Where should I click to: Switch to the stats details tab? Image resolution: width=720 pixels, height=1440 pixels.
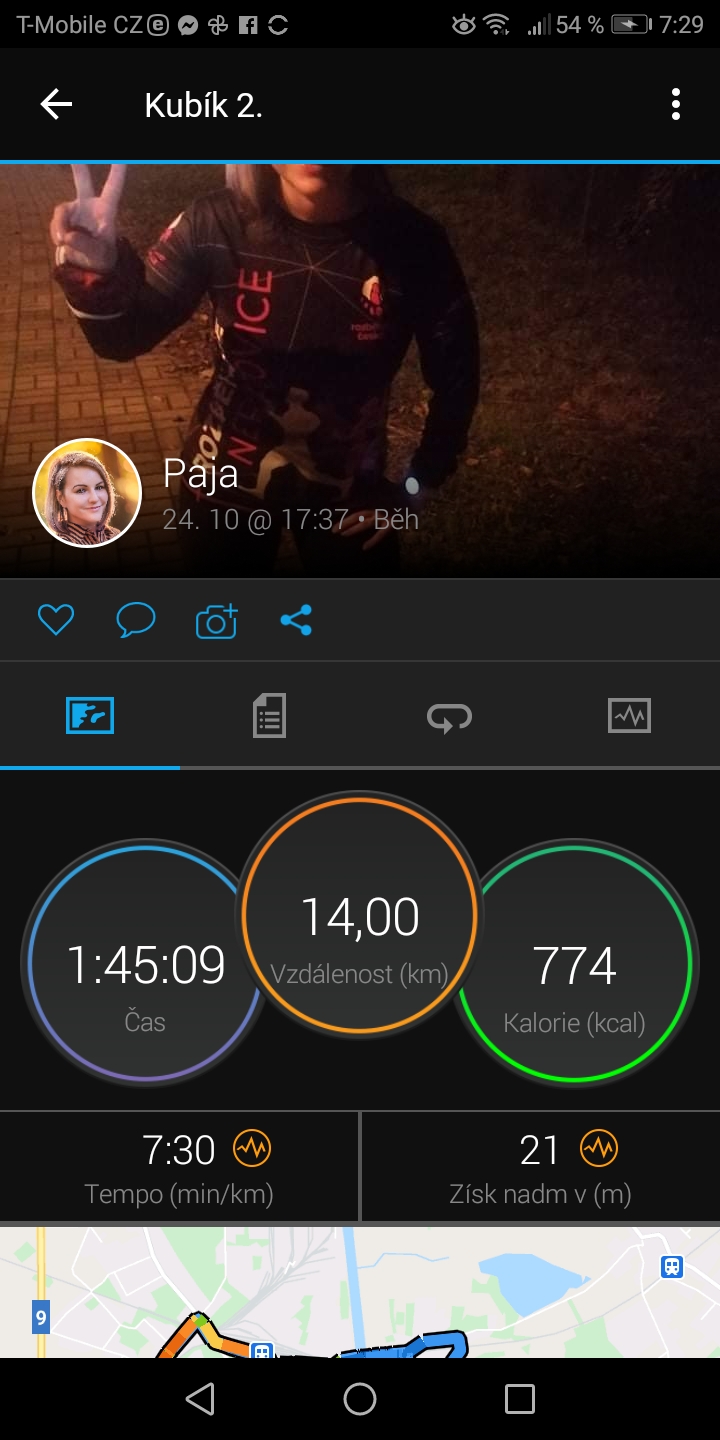click(270, 716)
